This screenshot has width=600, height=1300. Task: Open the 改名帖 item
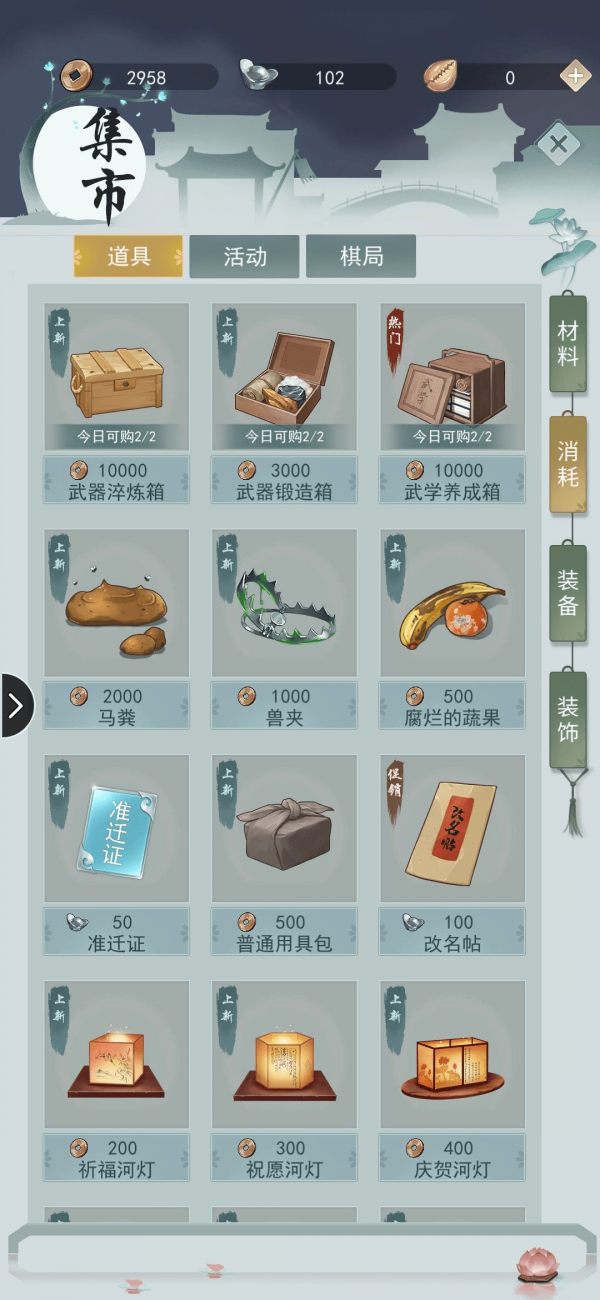coord(452,829)
